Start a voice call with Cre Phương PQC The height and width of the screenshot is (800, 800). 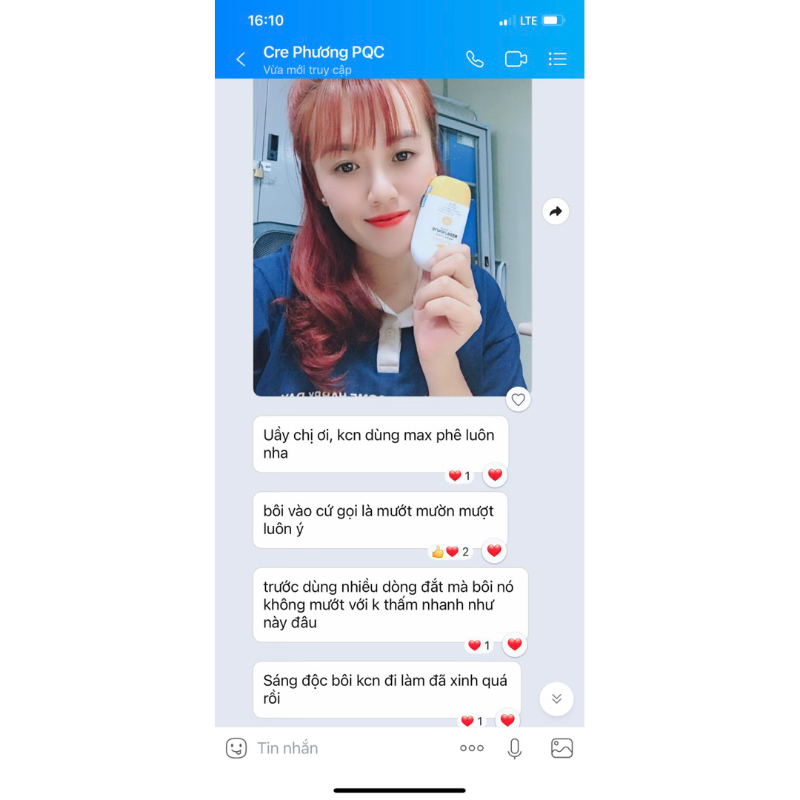475,59
